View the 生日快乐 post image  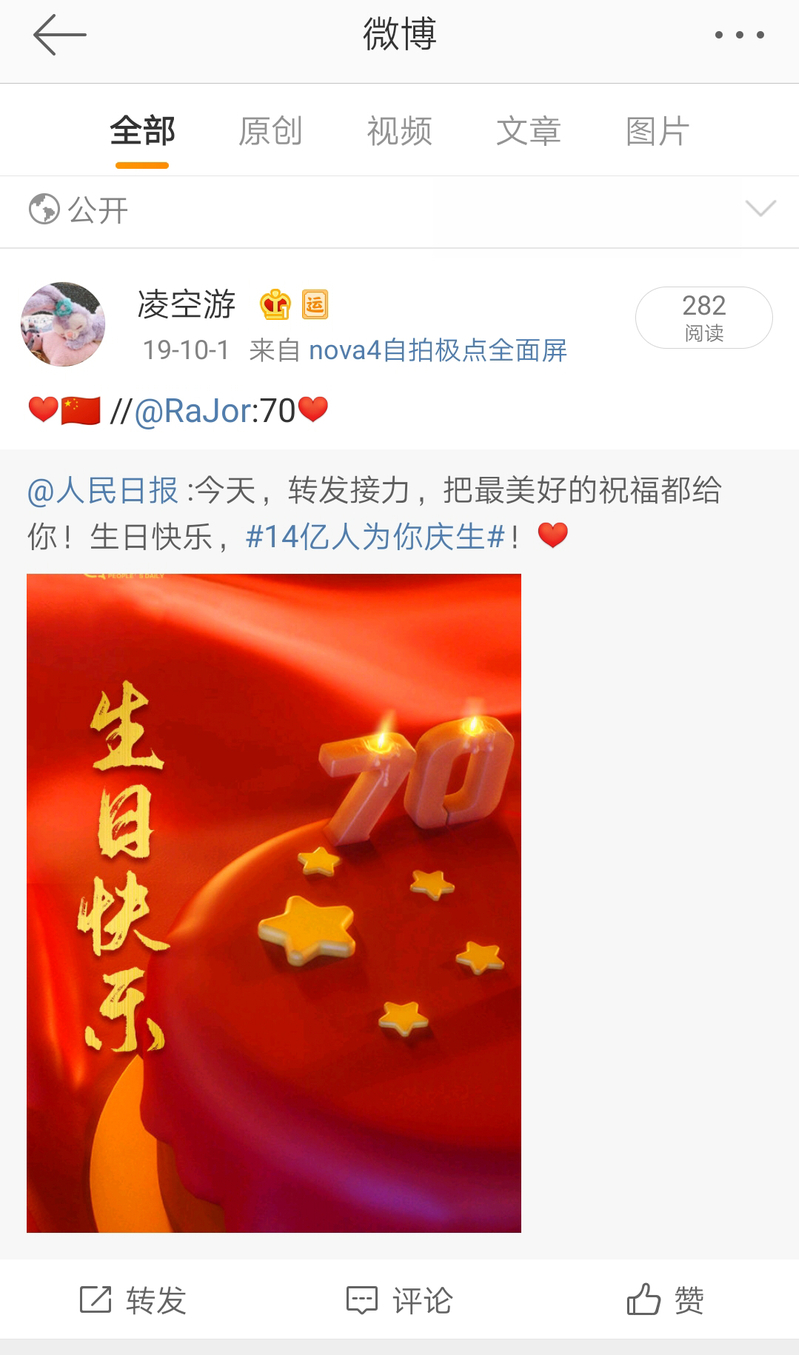click(x=273, y=902)
